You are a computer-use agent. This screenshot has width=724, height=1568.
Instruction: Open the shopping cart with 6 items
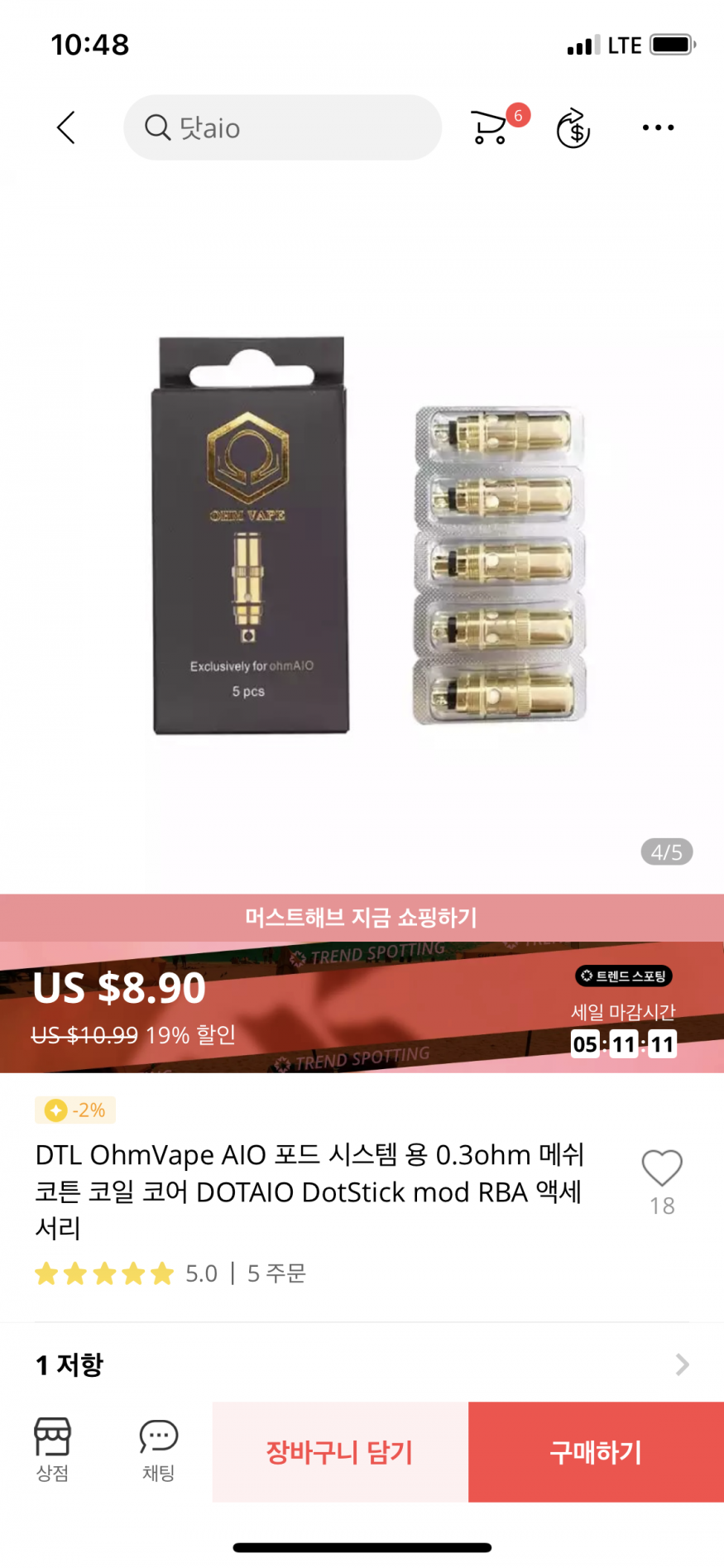(x=490, y=127)
